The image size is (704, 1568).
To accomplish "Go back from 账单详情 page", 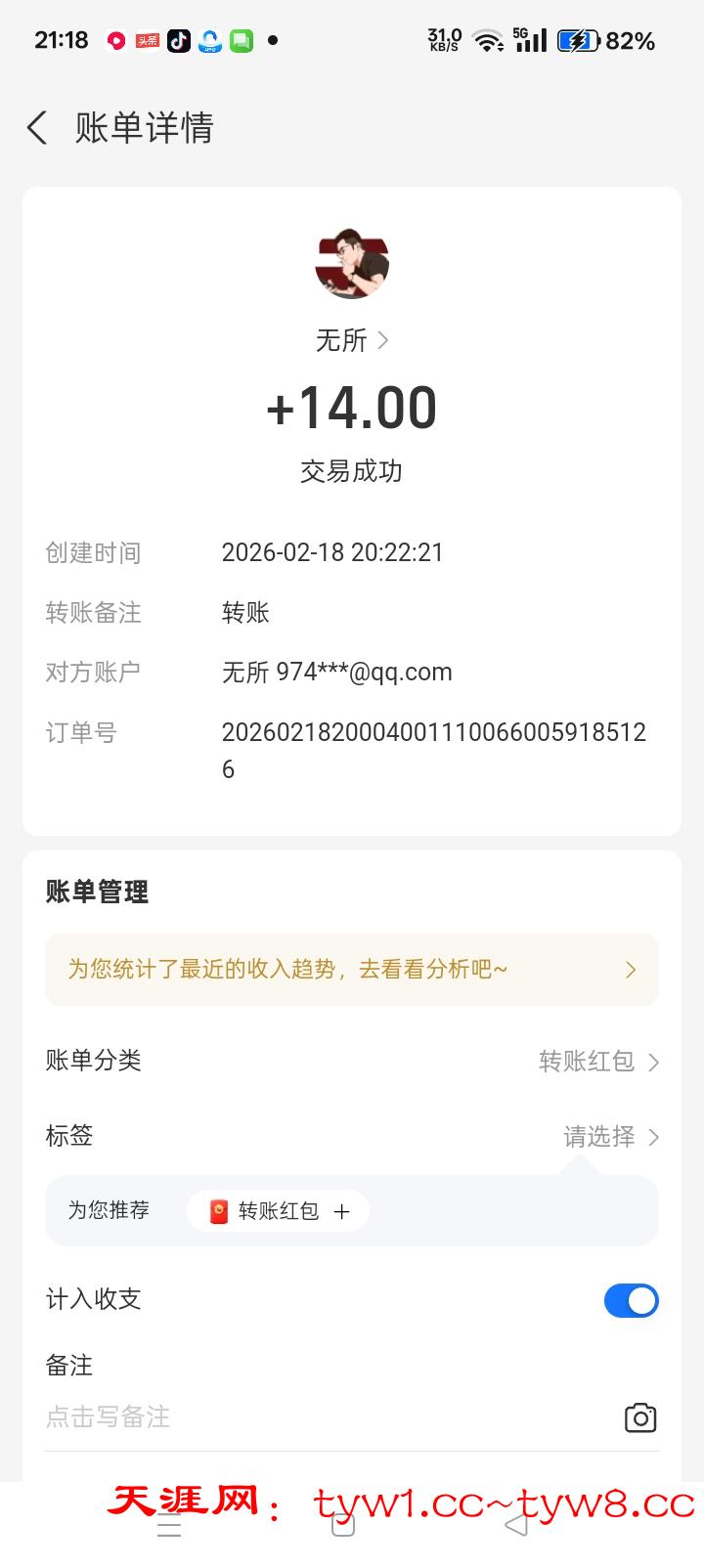I will (37, 128).
